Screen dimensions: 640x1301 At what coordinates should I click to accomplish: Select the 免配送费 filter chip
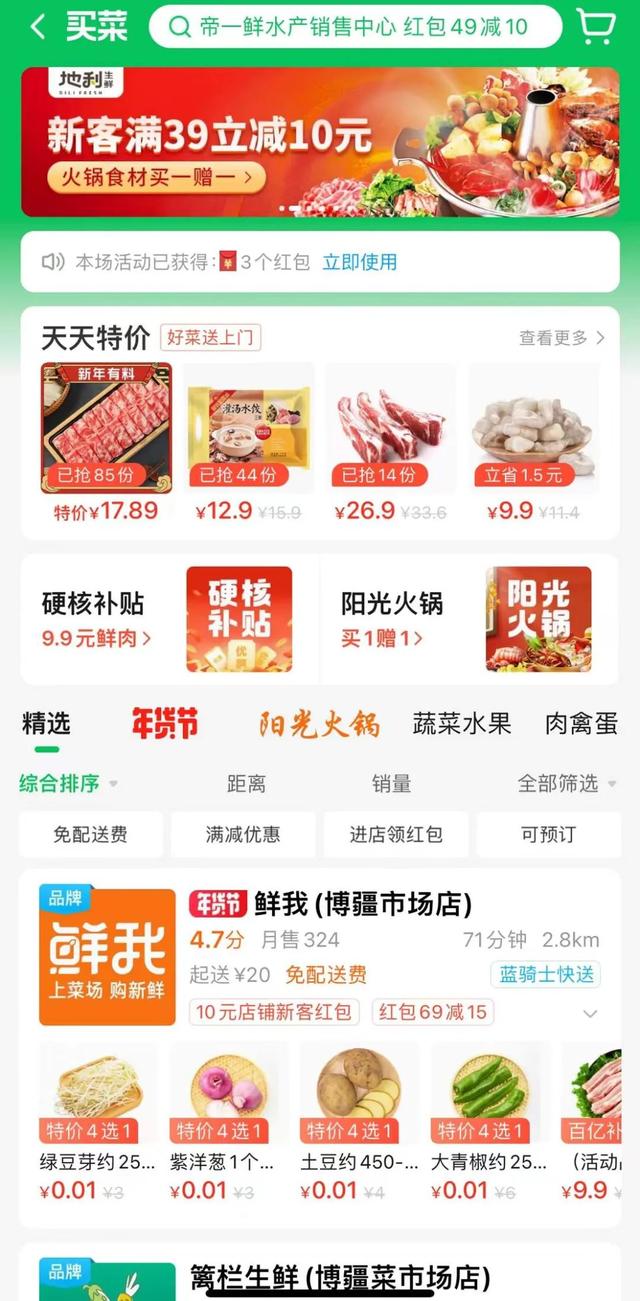[90, 834]
